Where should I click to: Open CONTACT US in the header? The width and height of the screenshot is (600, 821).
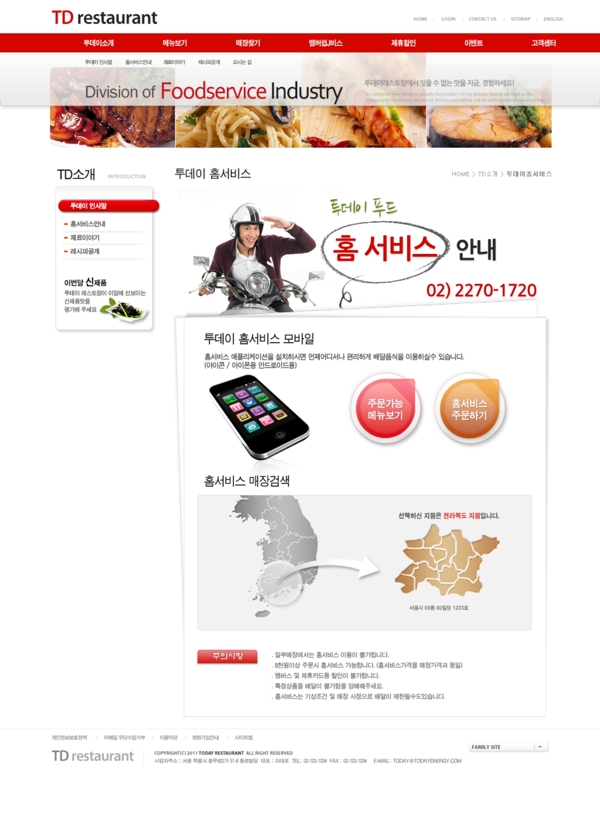pyautogui.click(x=482, y=19)
